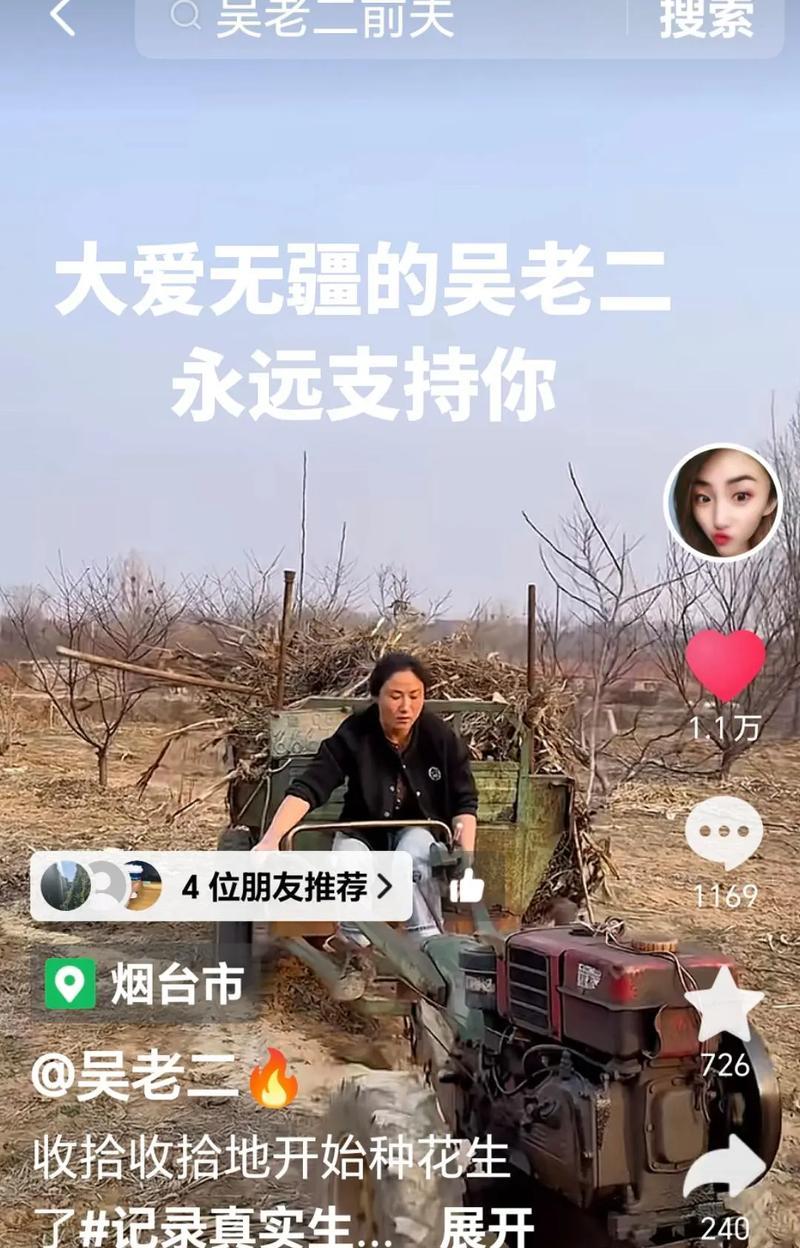Open the comments bubble

pyautogui.click(x=724, y=832)
